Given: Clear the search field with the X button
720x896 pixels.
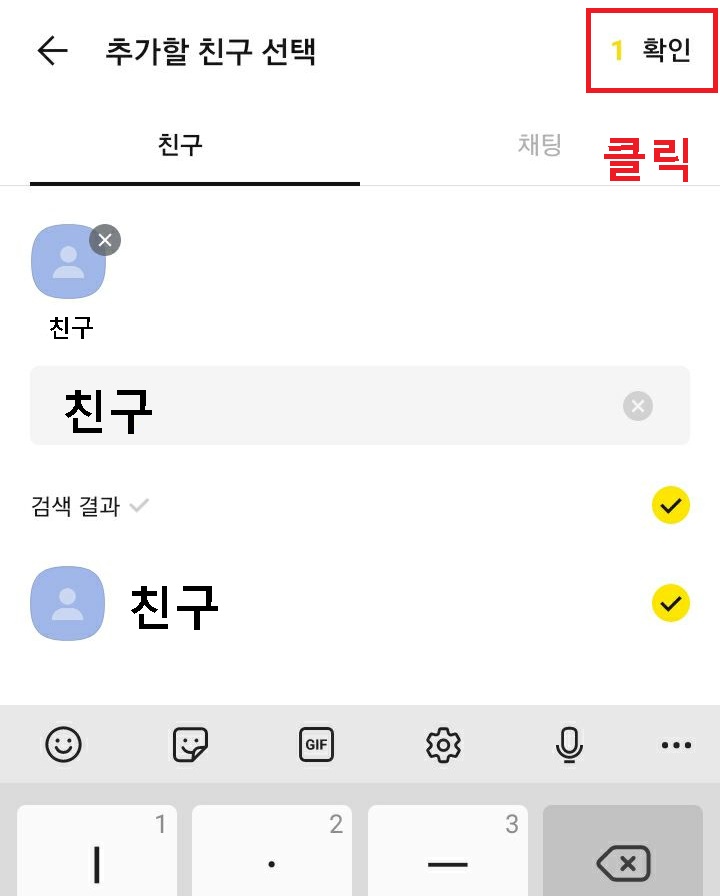Looking at the screenshot, I should [637, 405].
